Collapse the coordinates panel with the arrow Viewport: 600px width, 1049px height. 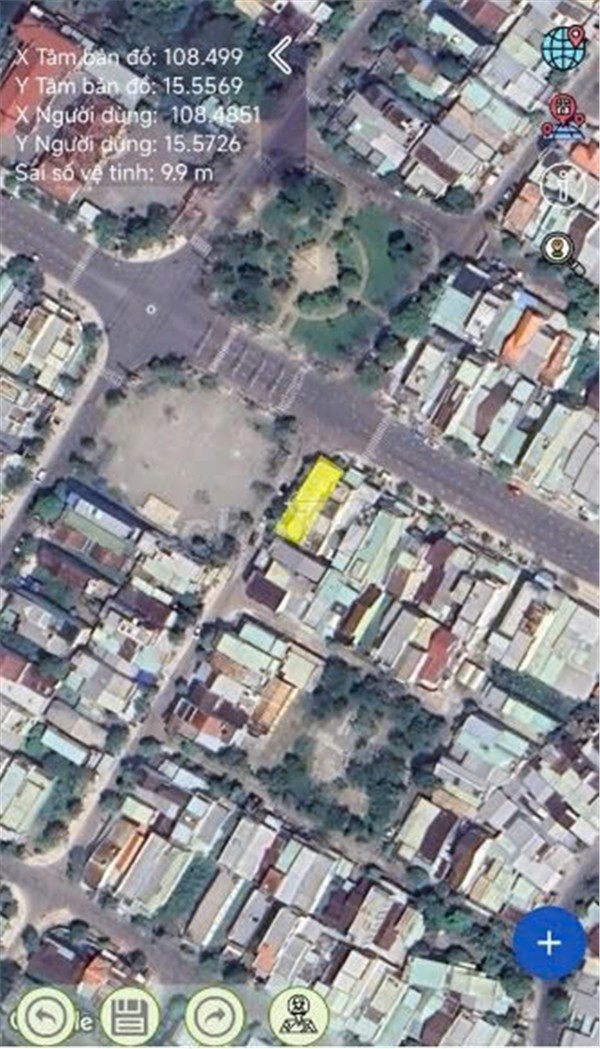pyautogui.click(x=281, y=55)
